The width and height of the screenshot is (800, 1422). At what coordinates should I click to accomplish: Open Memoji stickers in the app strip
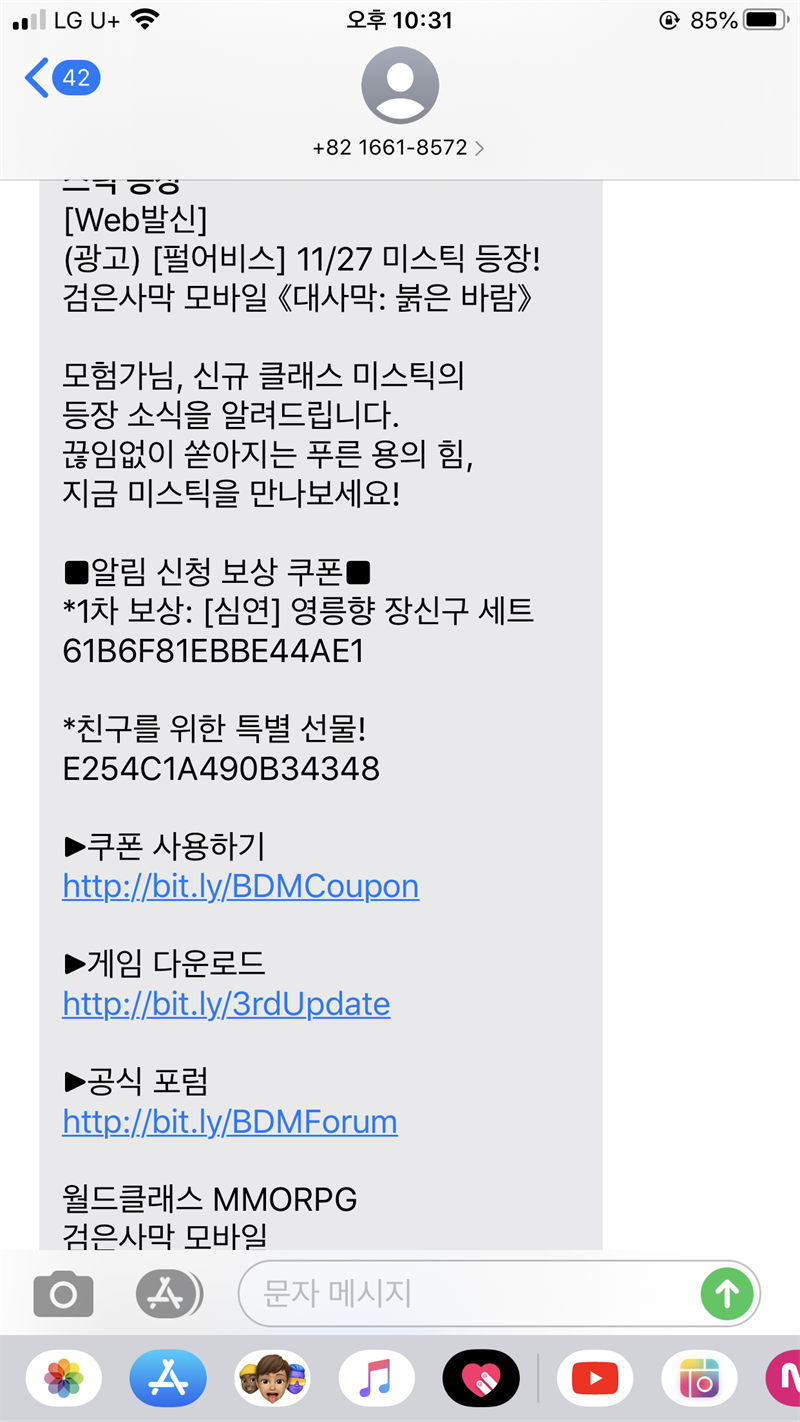pos(272,1379)
